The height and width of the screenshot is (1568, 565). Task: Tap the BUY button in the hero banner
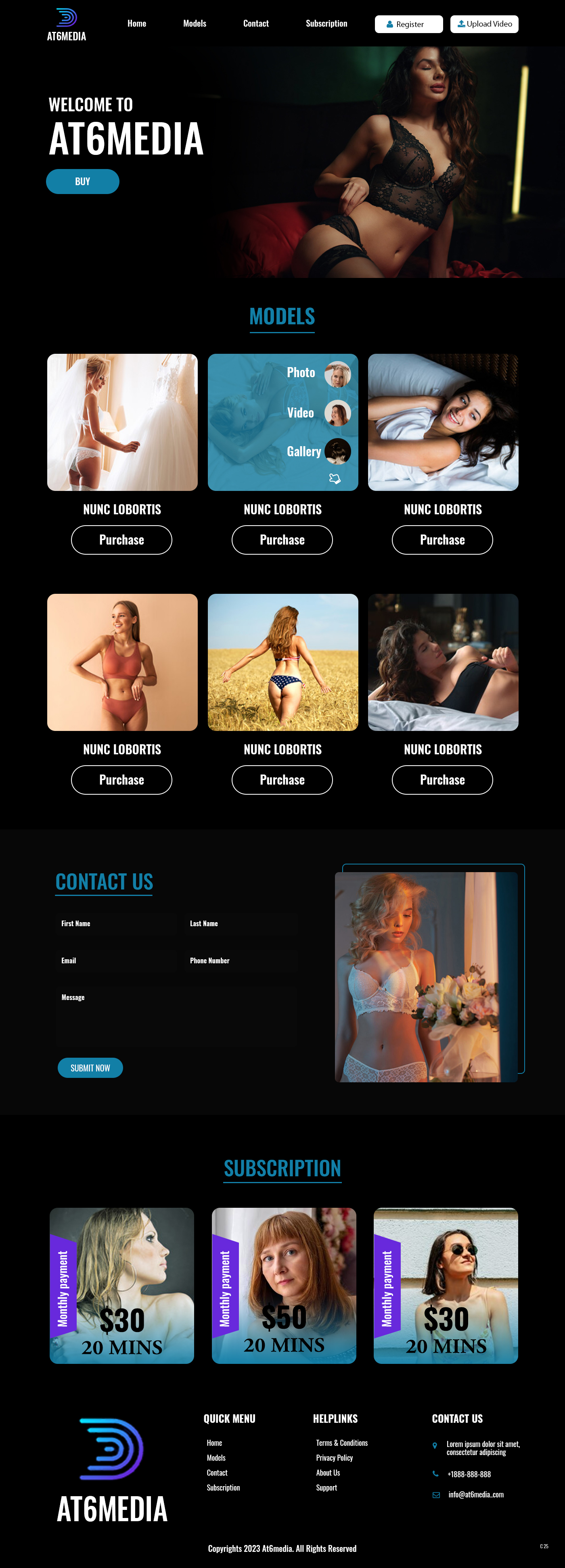[x=83, y=182]
